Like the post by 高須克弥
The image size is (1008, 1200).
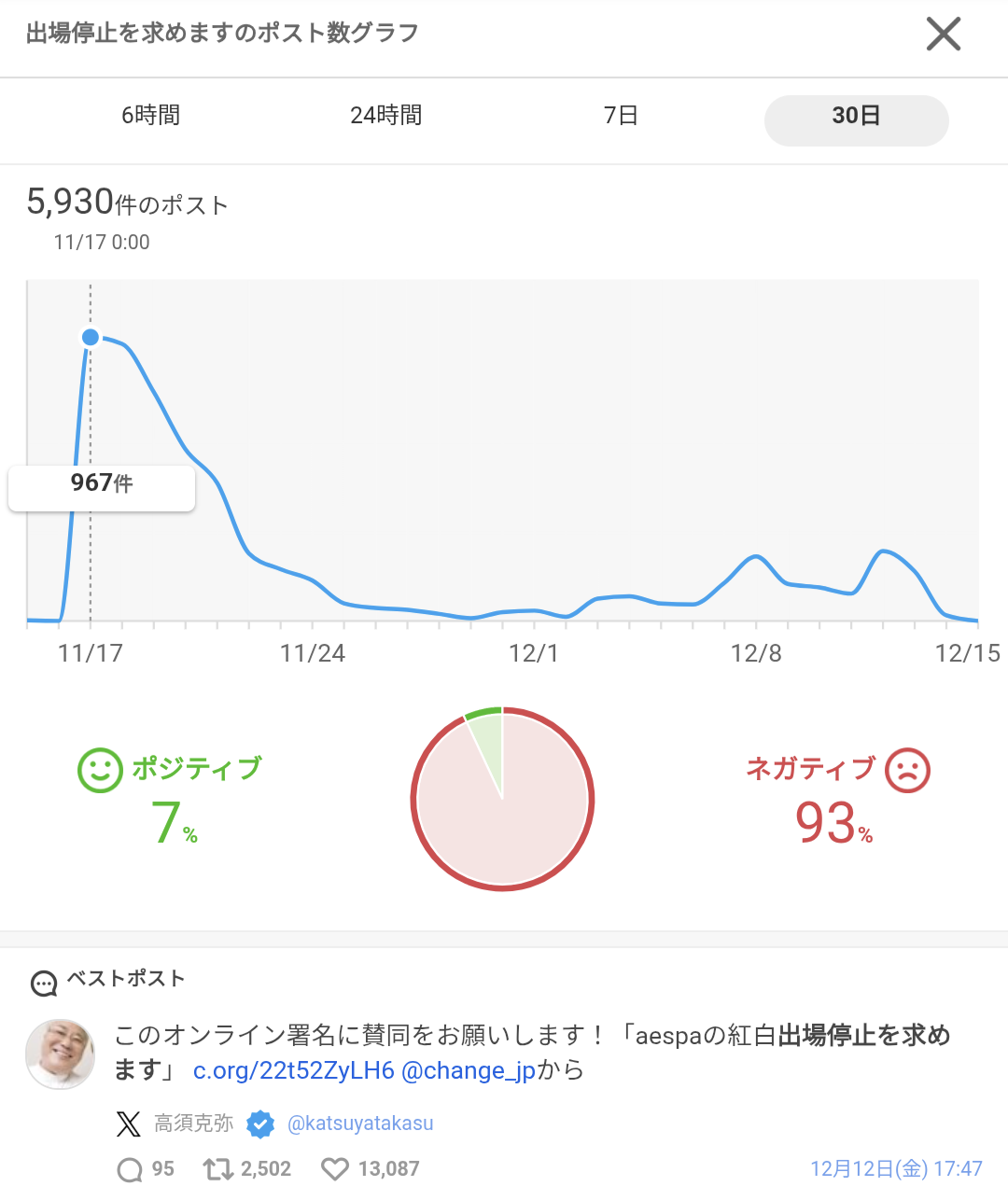tap(335, 1169)
